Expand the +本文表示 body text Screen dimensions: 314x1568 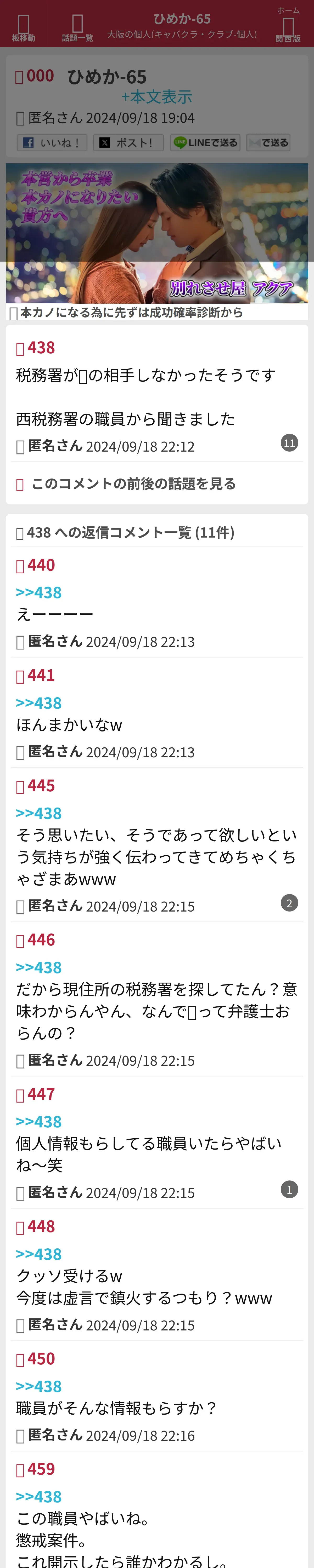click(157, 97)
